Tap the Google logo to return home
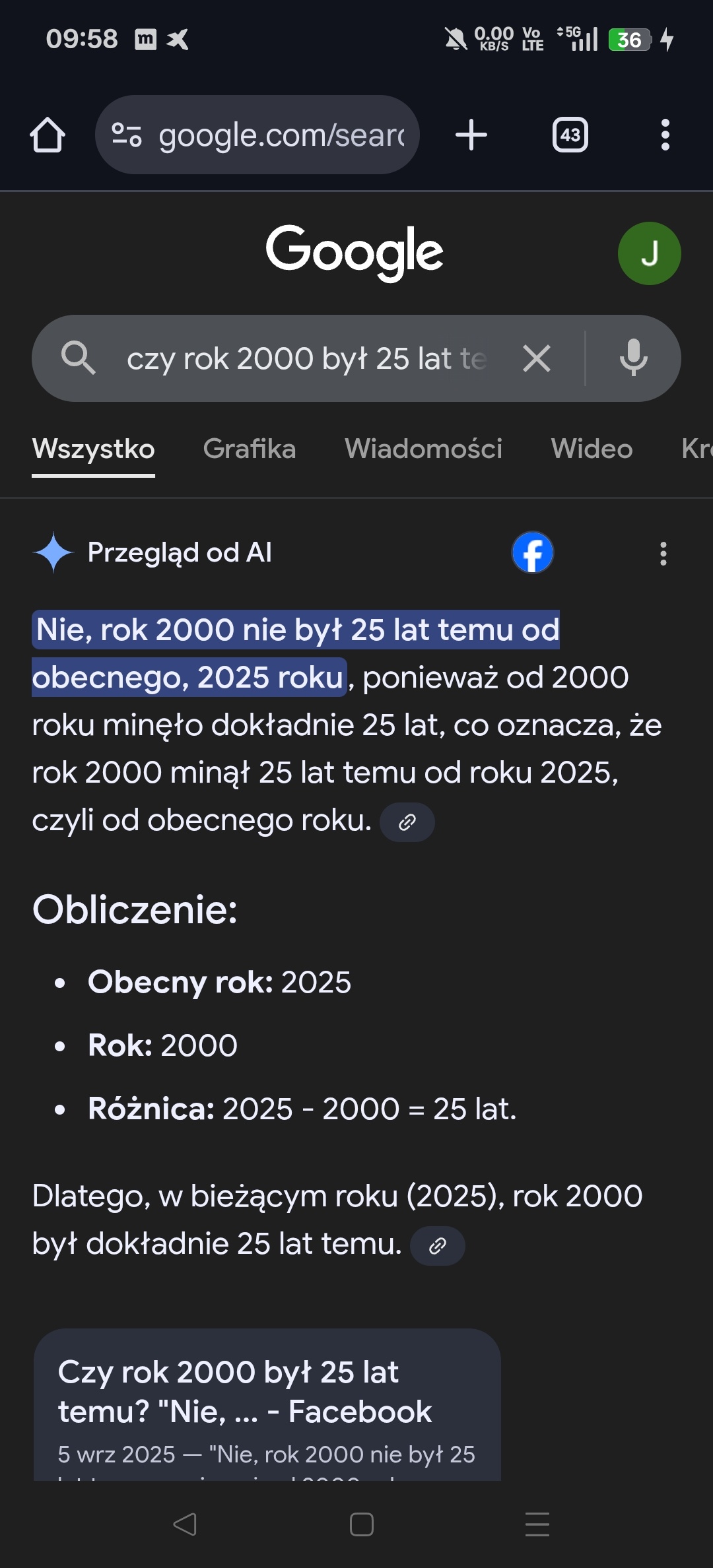This screenshot has height=1568, width=713. click(355, 251)
